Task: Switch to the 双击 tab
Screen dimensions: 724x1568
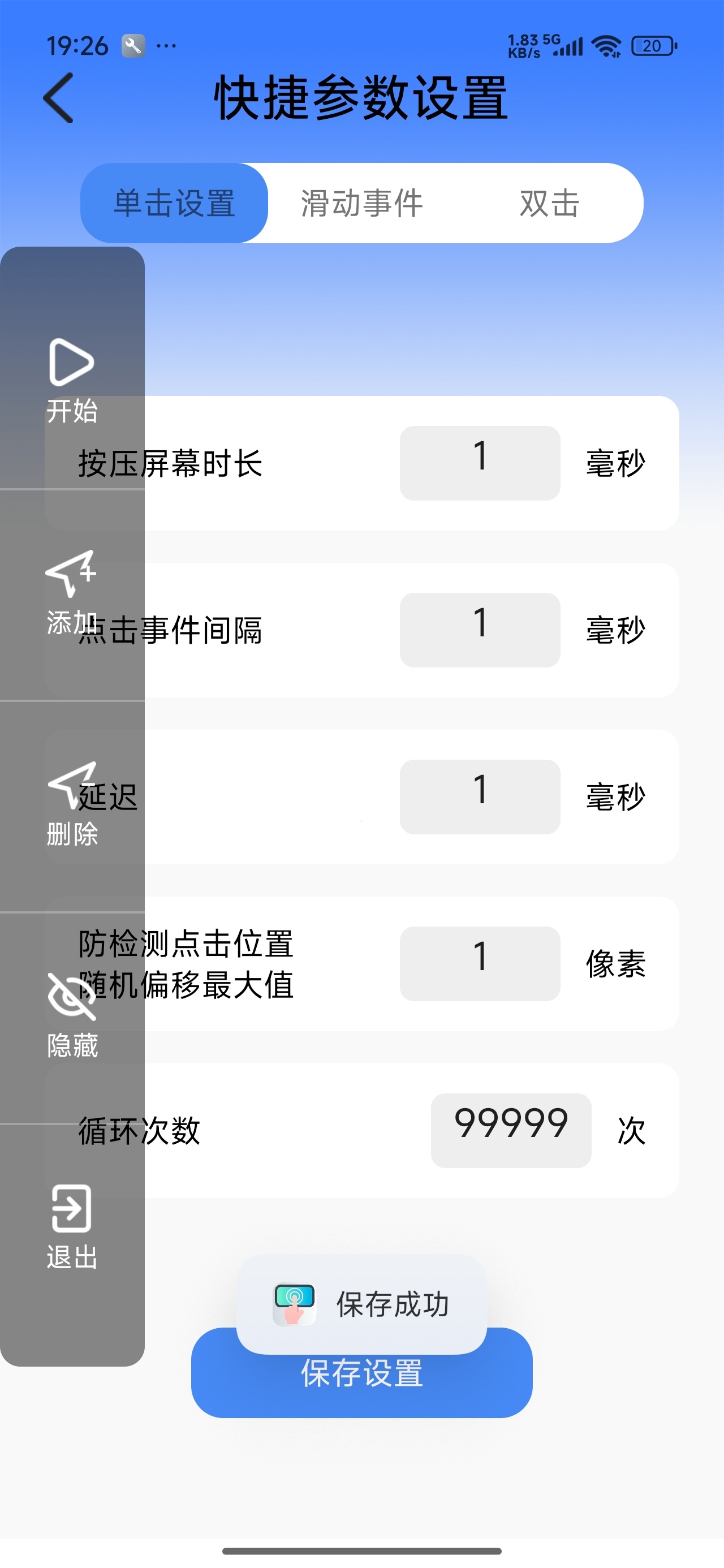Action: pos(549,203)
